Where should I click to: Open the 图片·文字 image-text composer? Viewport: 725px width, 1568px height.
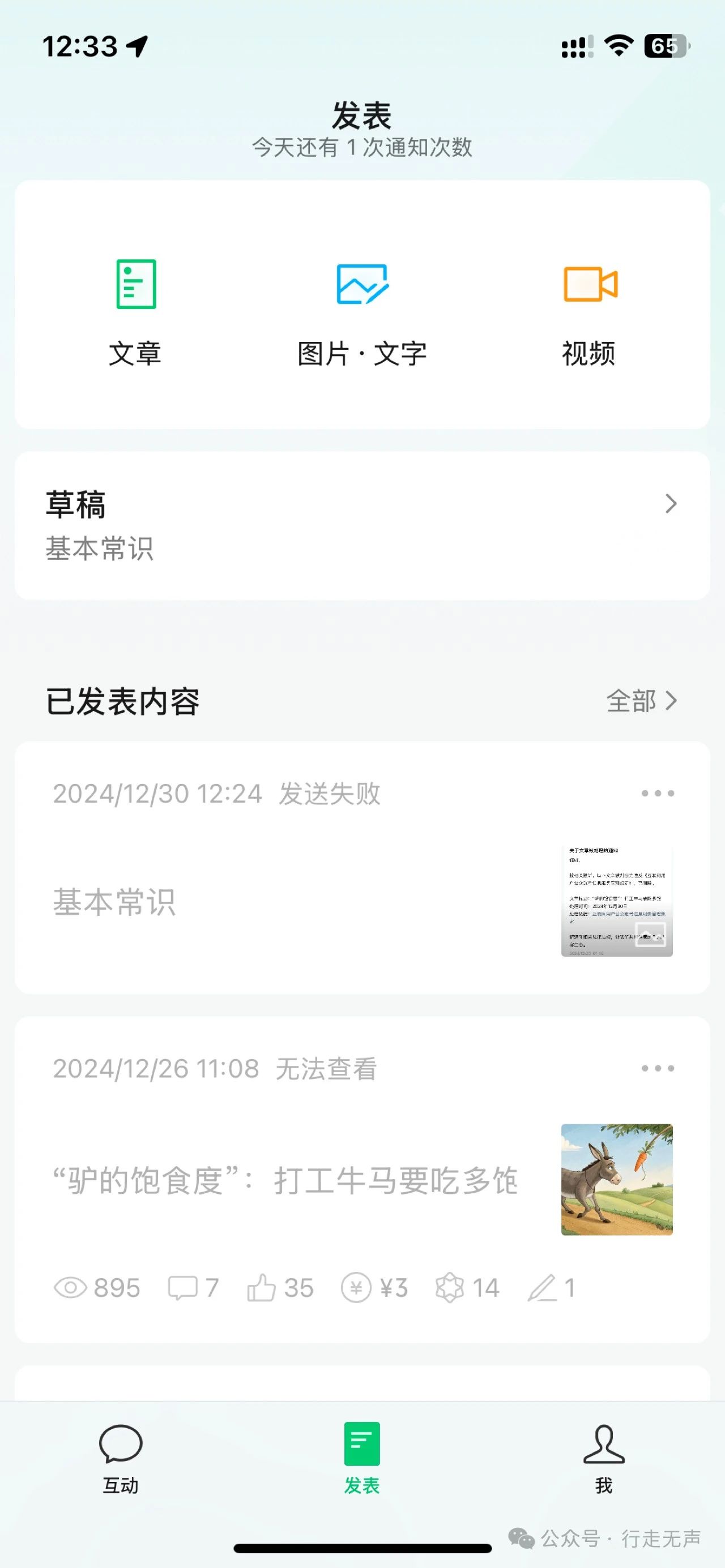click(x=362, y=285)
